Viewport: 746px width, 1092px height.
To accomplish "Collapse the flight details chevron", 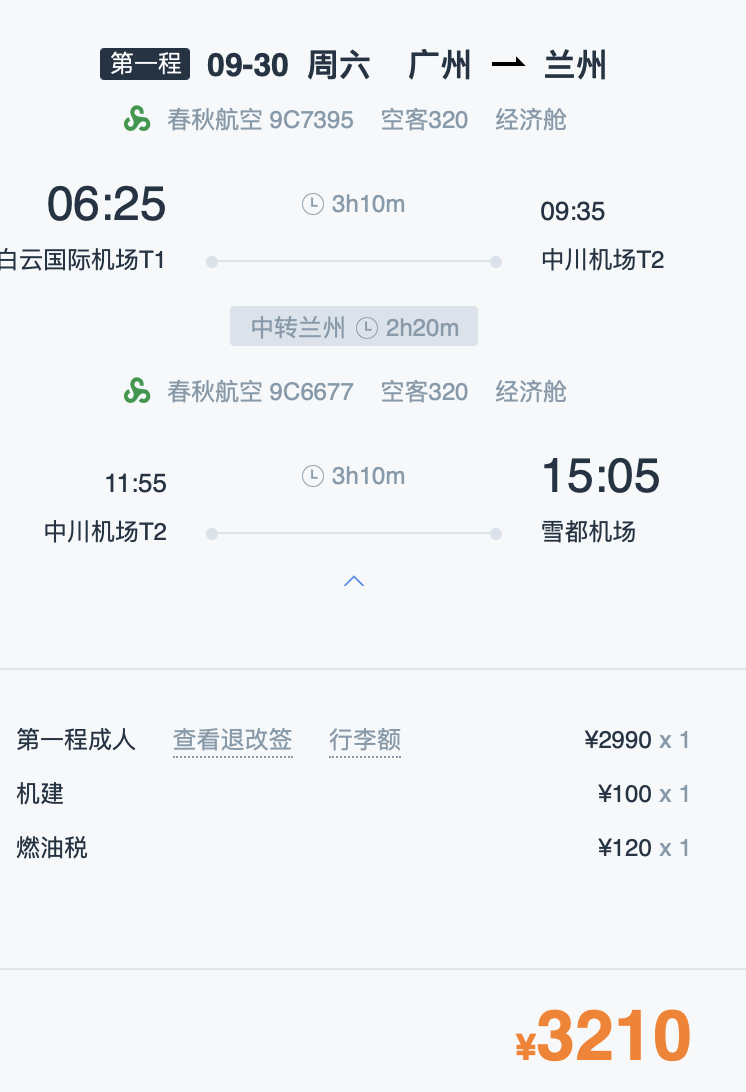I will coord(354,581).
